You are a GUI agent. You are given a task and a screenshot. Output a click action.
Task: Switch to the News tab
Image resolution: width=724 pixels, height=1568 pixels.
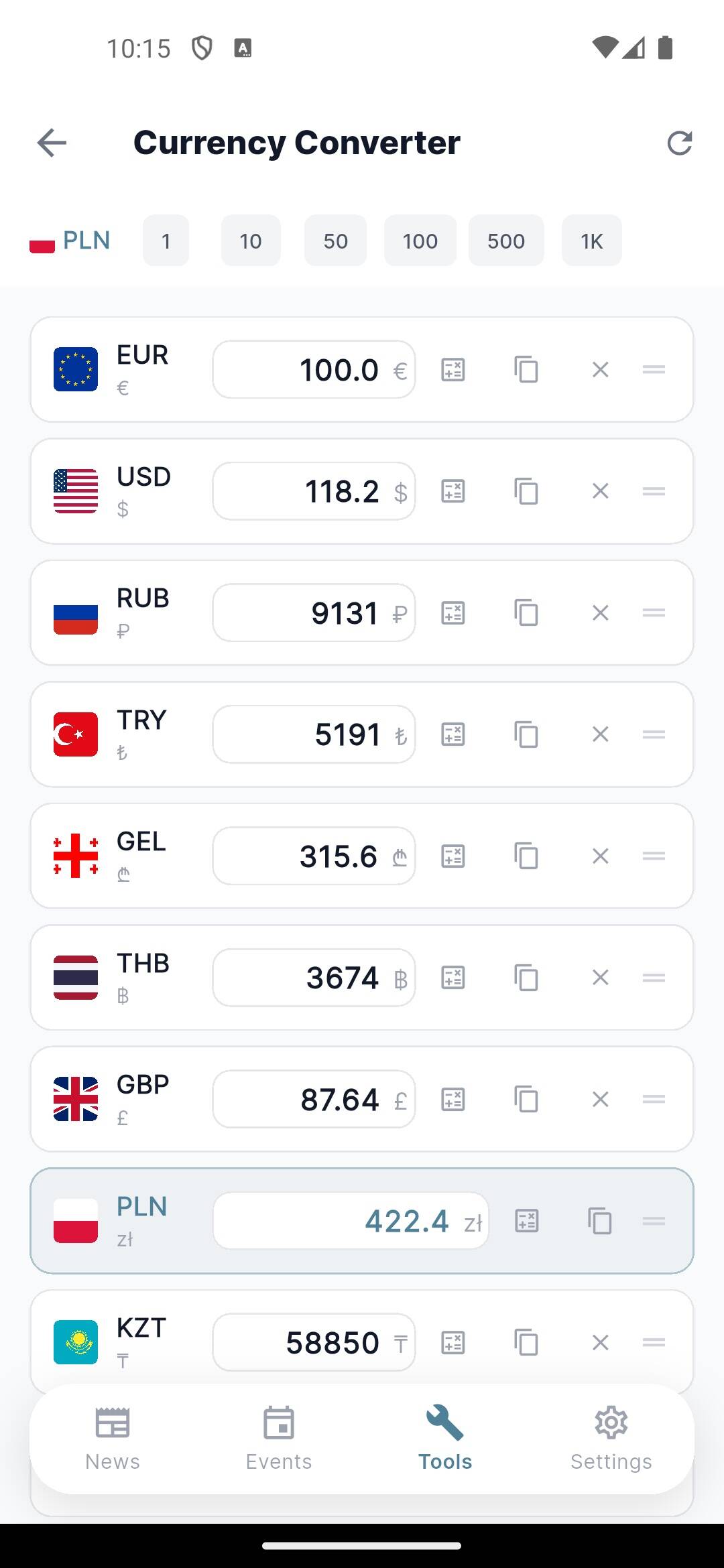(x=113, y=1441)
